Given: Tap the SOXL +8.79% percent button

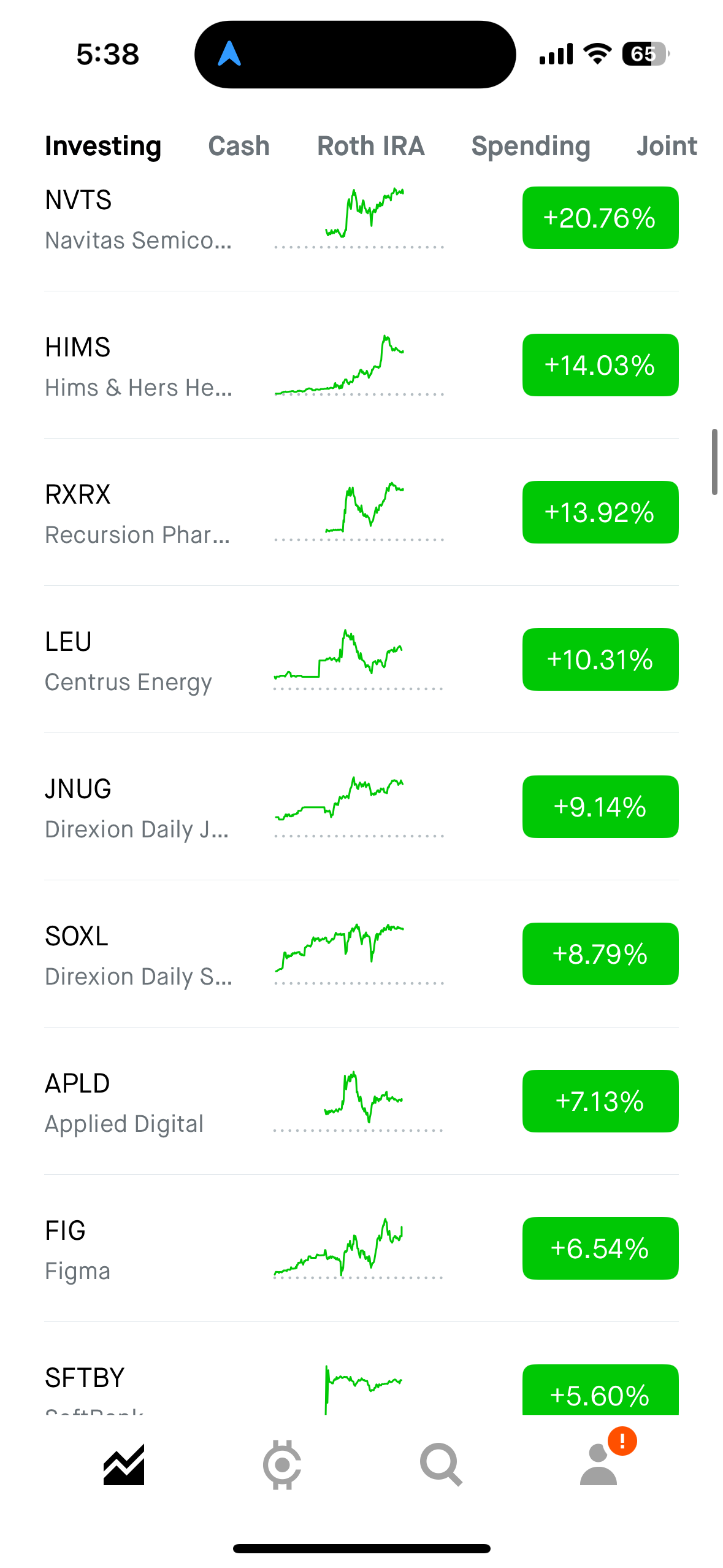Looking at the screenshot, I should click(600, 954).
